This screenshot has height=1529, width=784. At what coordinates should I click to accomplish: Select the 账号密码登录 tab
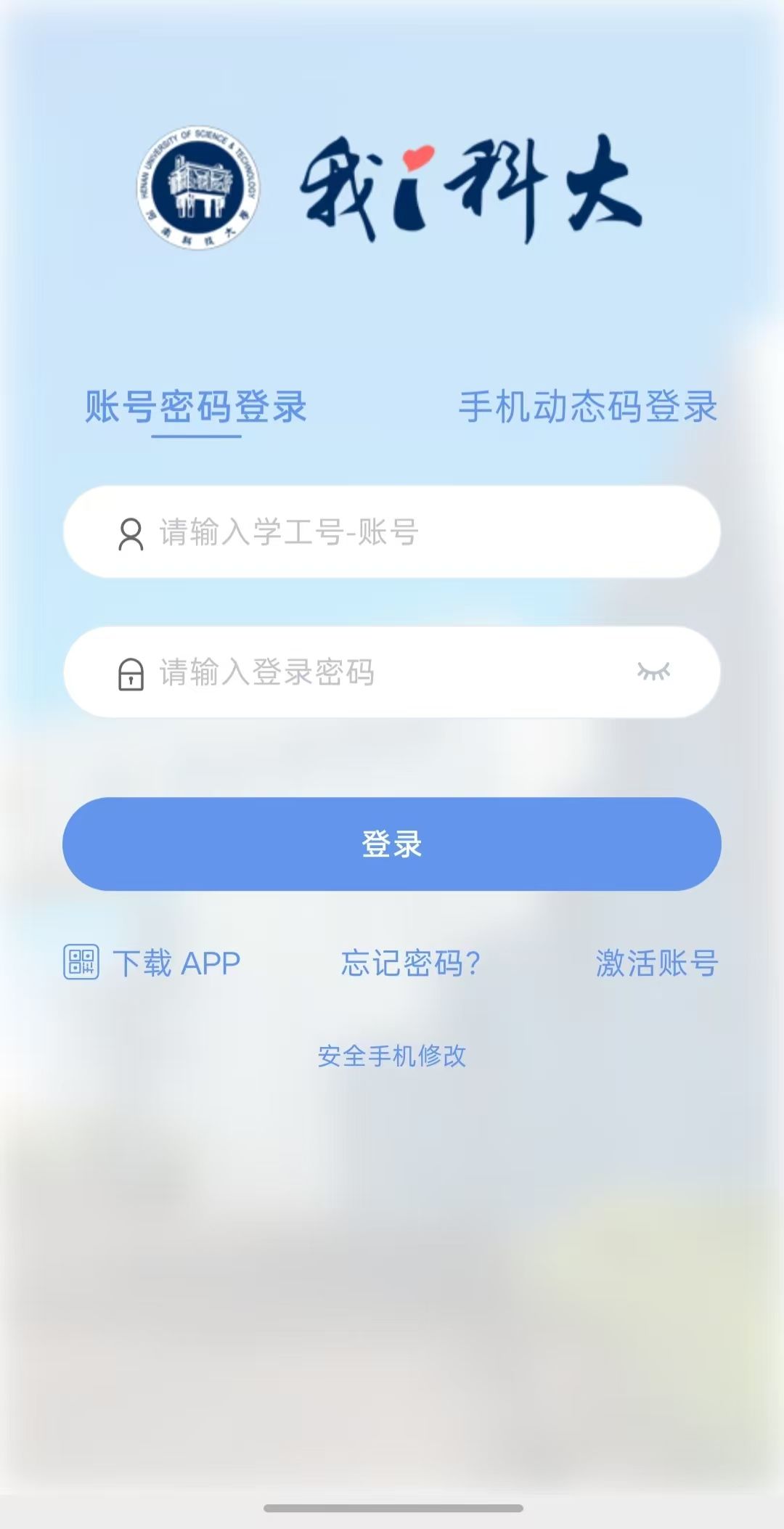click(x=196, y=407)
